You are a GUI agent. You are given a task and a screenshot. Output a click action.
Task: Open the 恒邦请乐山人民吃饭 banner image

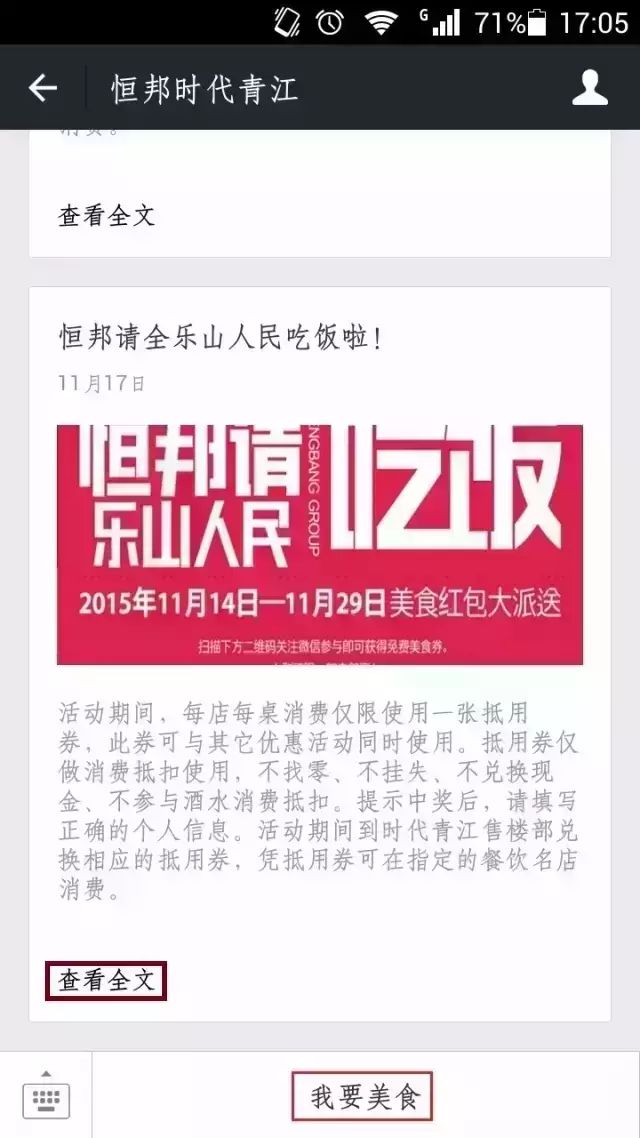coord(320,544)
